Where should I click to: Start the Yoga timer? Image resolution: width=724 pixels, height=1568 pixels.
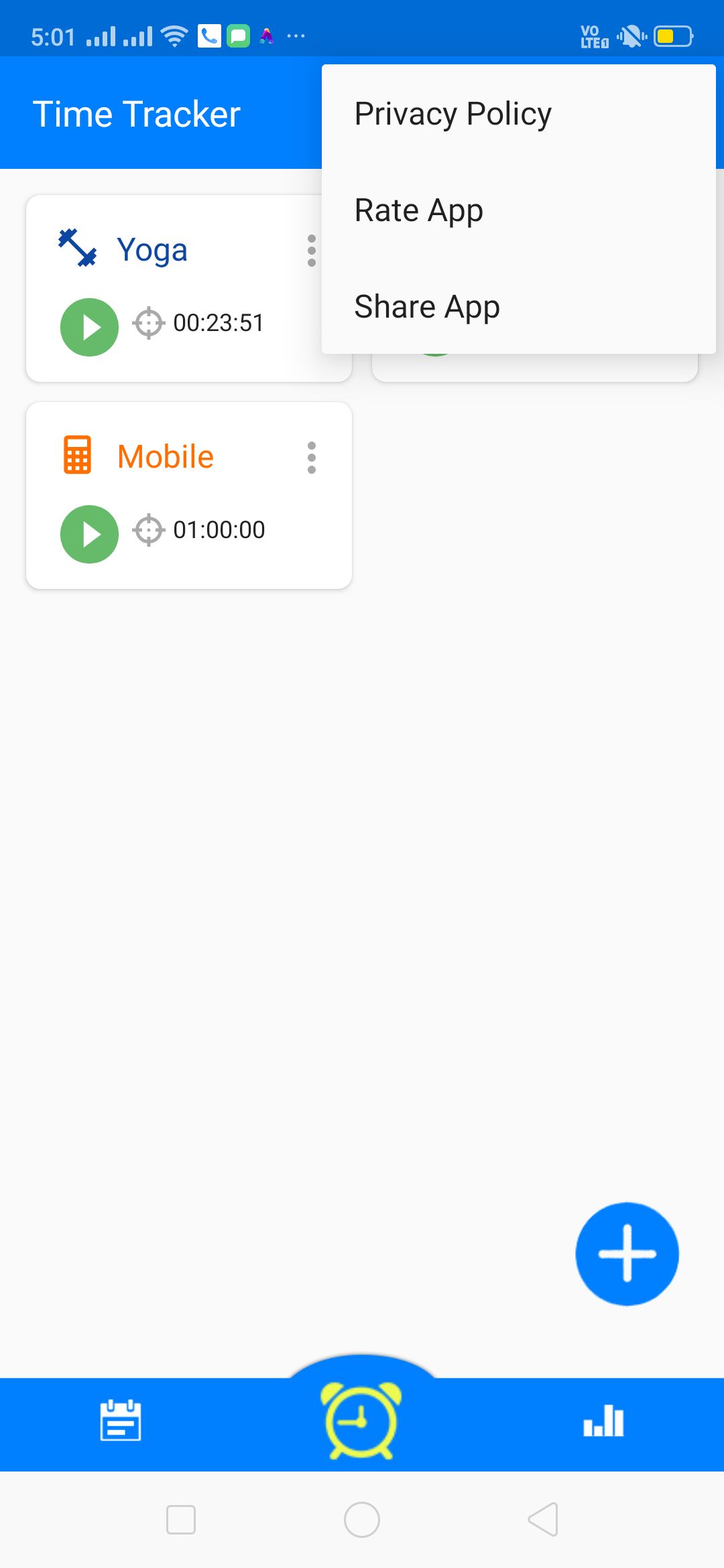[89, 327]
